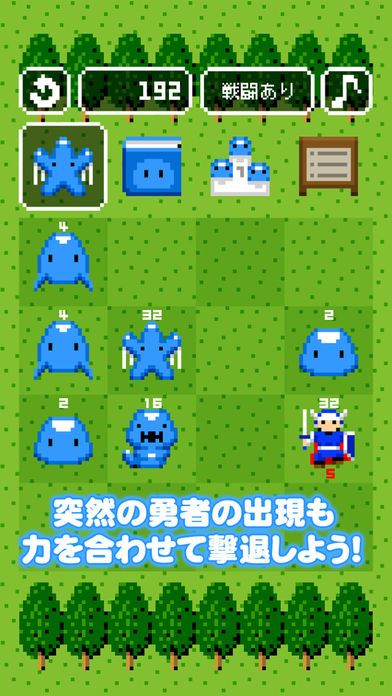Open the blue slime encyclopedia book
The image size is (392, 696).
(x=152, y=166)
